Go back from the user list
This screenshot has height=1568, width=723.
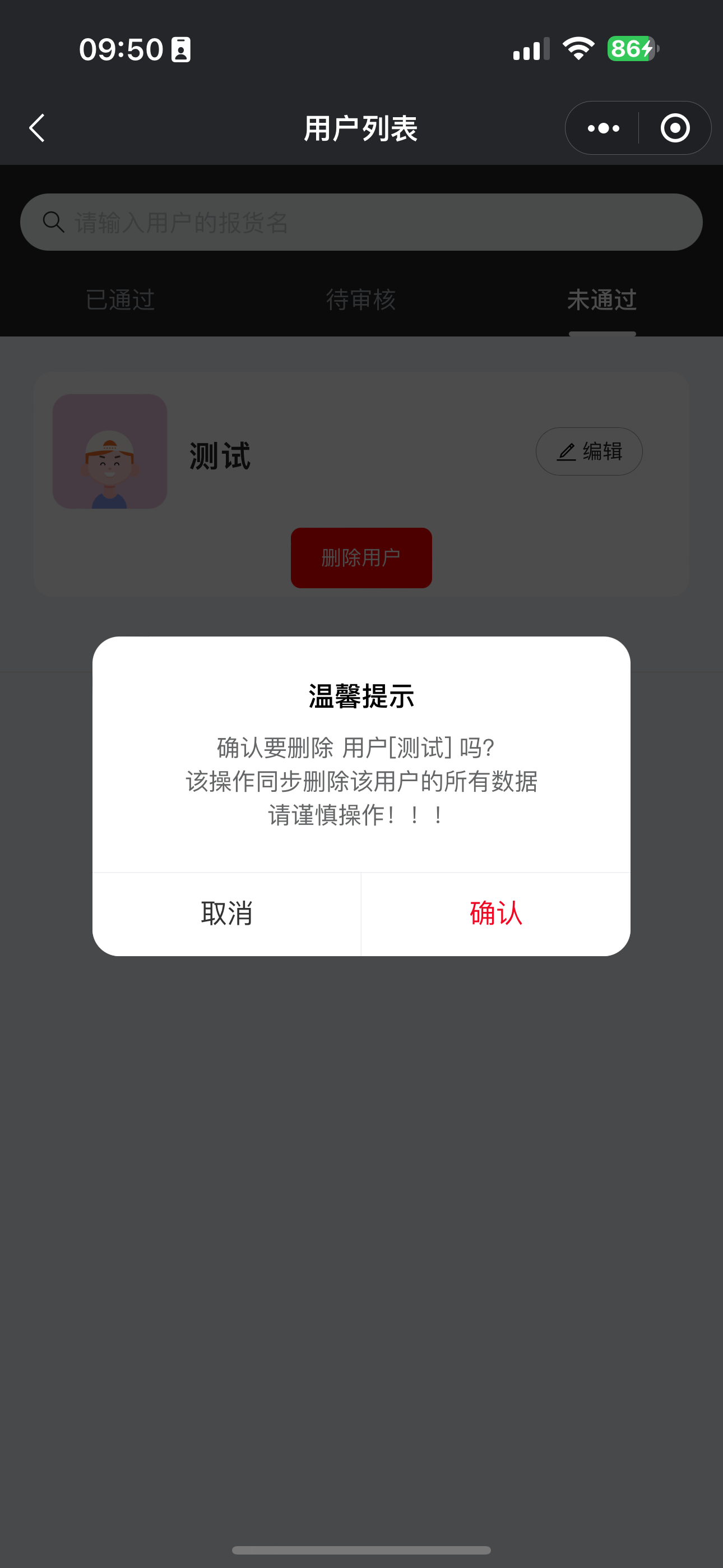coord(38,128)
